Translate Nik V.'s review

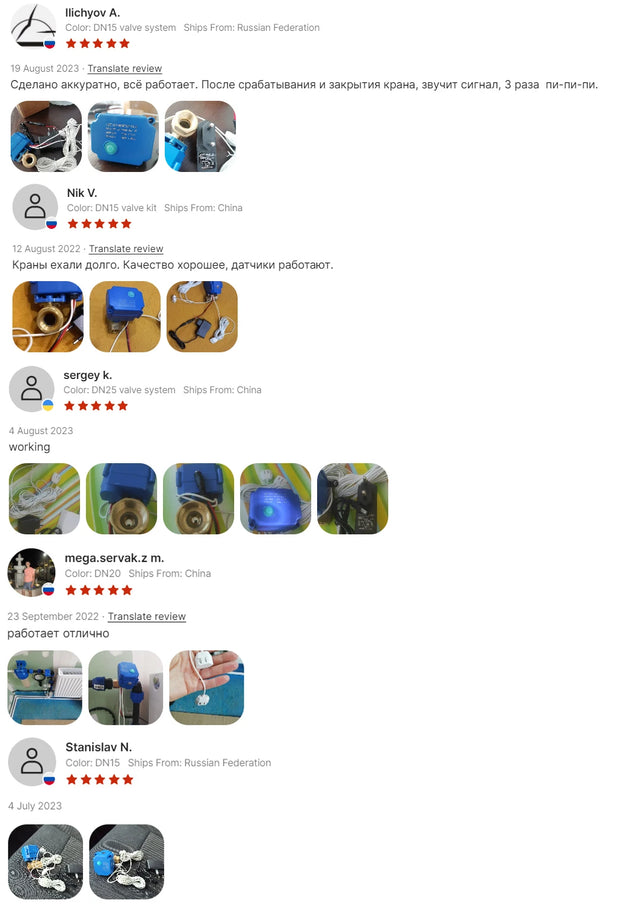click(126, 249)
